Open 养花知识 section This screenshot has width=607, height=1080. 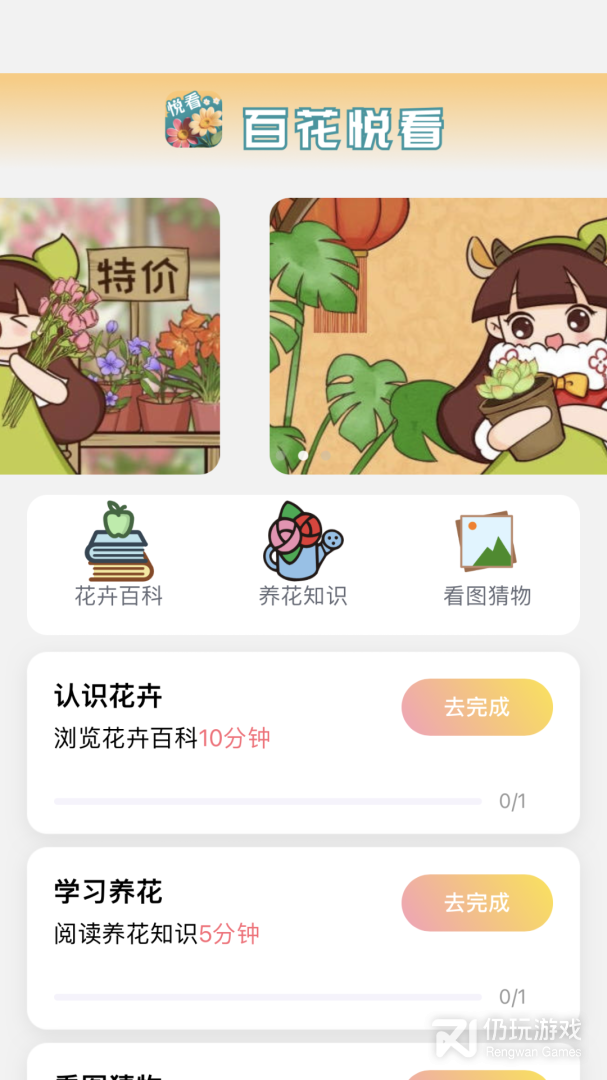pos(303,557)
